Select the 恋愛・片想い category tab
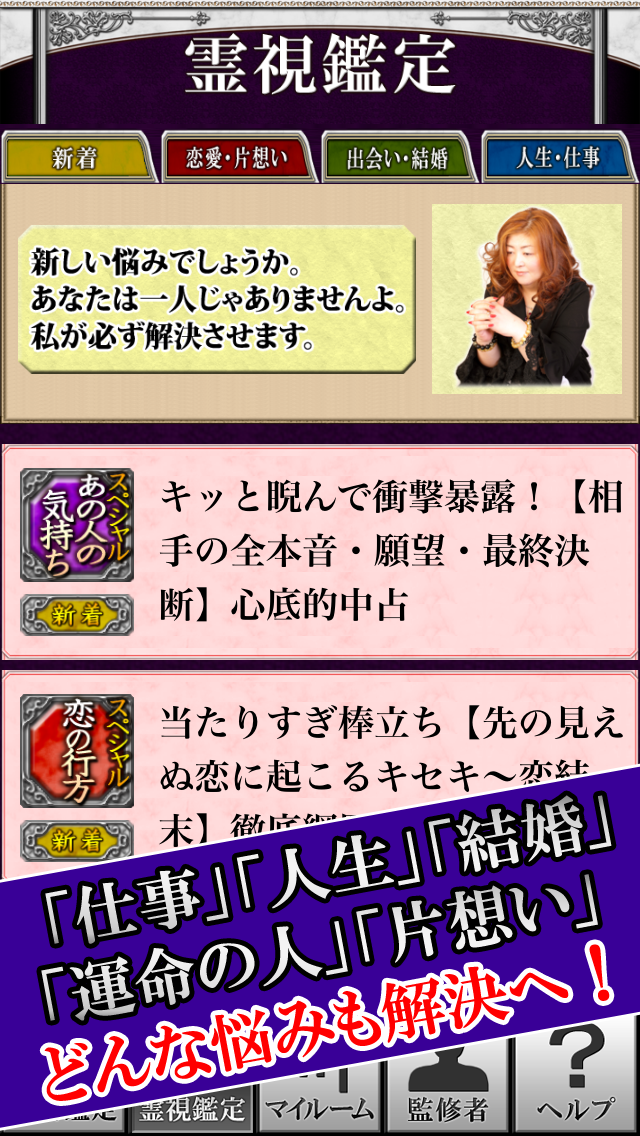The width and height of the screenshot is (640, 1136). [x=236, y=158]
